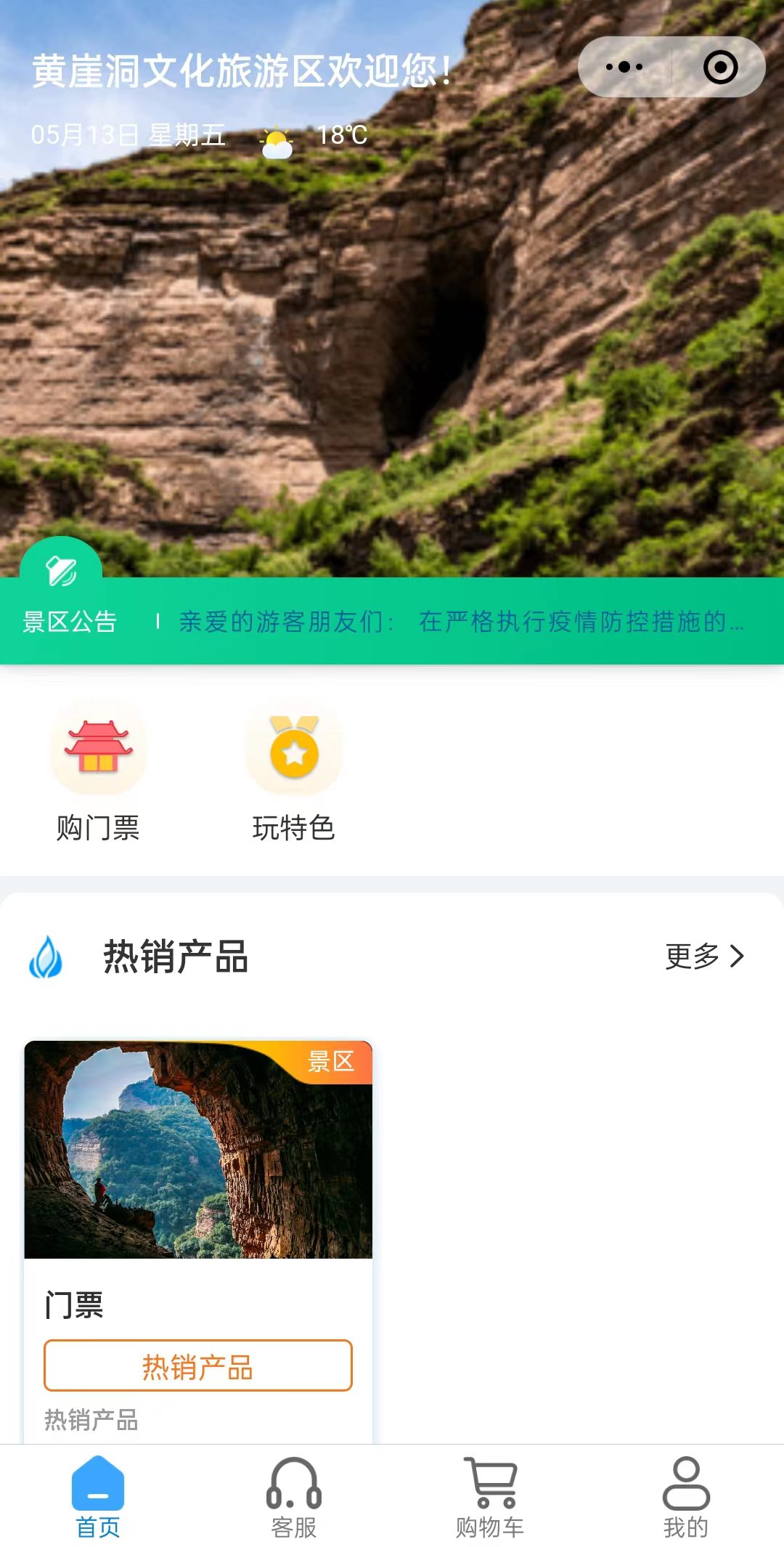This screenshot has height=1547, width=784.
Task: Switch to the 客服 tab
Action: (x=293, y=1498)
